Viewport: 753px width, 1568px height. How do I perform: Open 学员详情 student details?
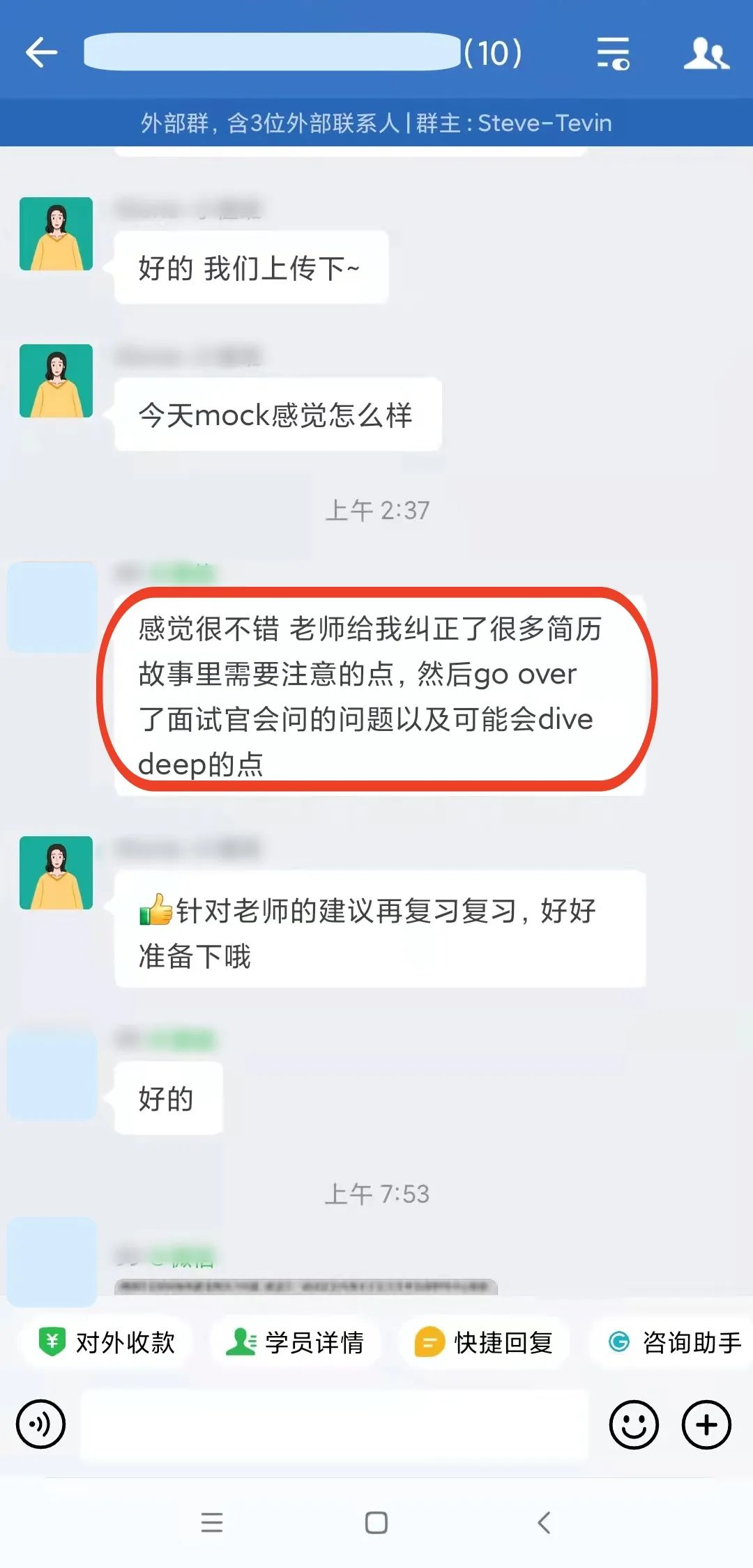[296, 1342]
